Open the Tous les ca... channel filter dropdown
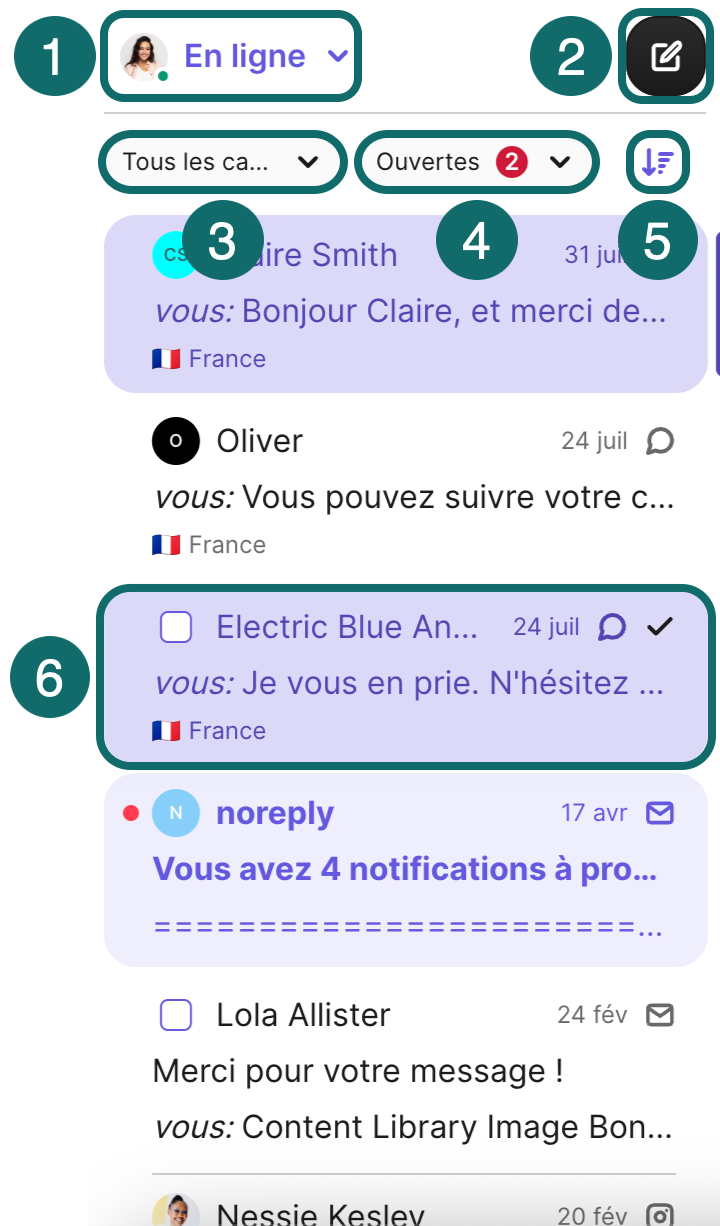 (x=222, y=161)
